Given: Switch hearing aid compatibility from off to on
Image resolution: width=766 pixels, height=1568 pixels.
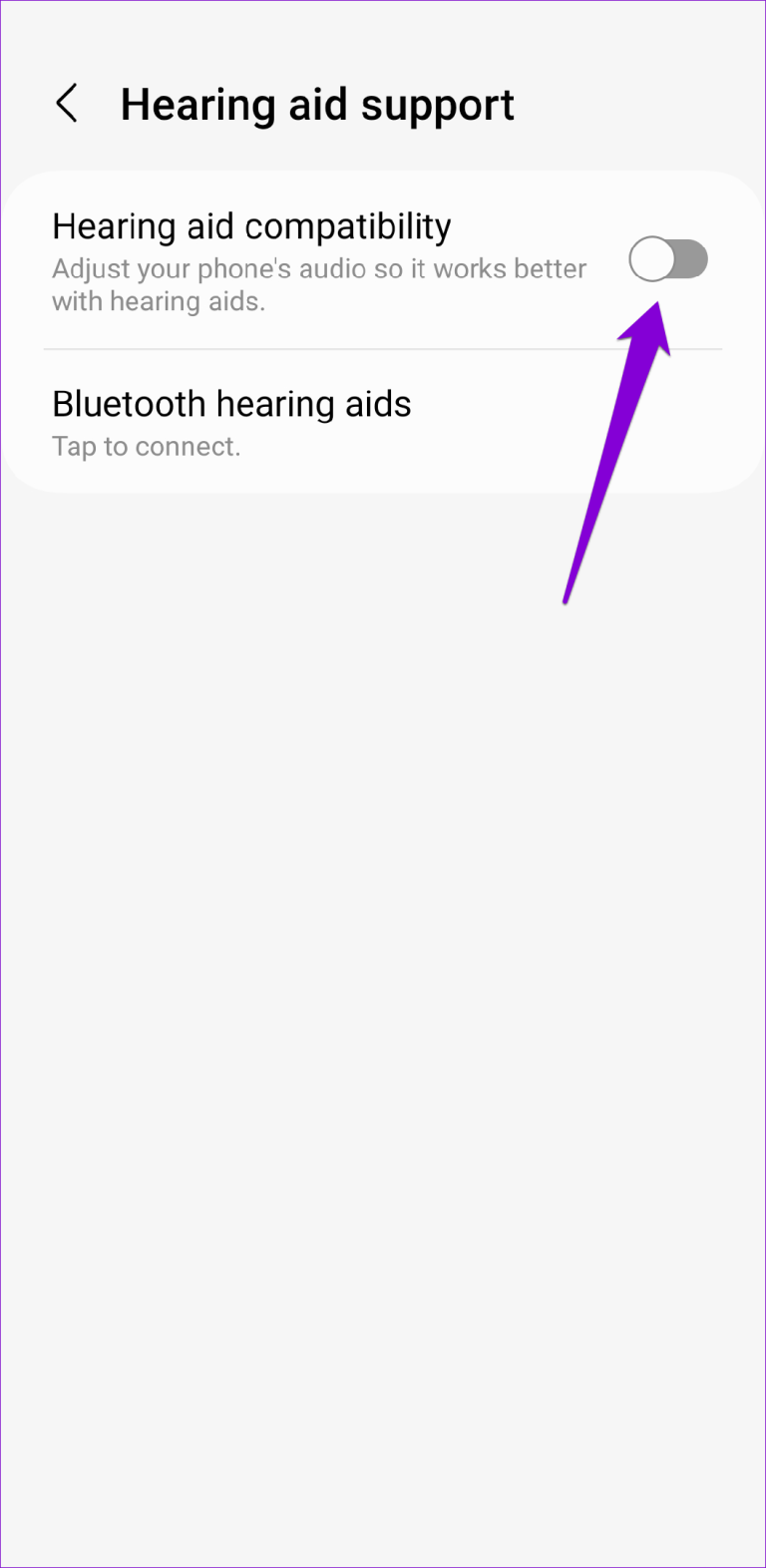Looking at the screenshot, I should click(668, 258).
